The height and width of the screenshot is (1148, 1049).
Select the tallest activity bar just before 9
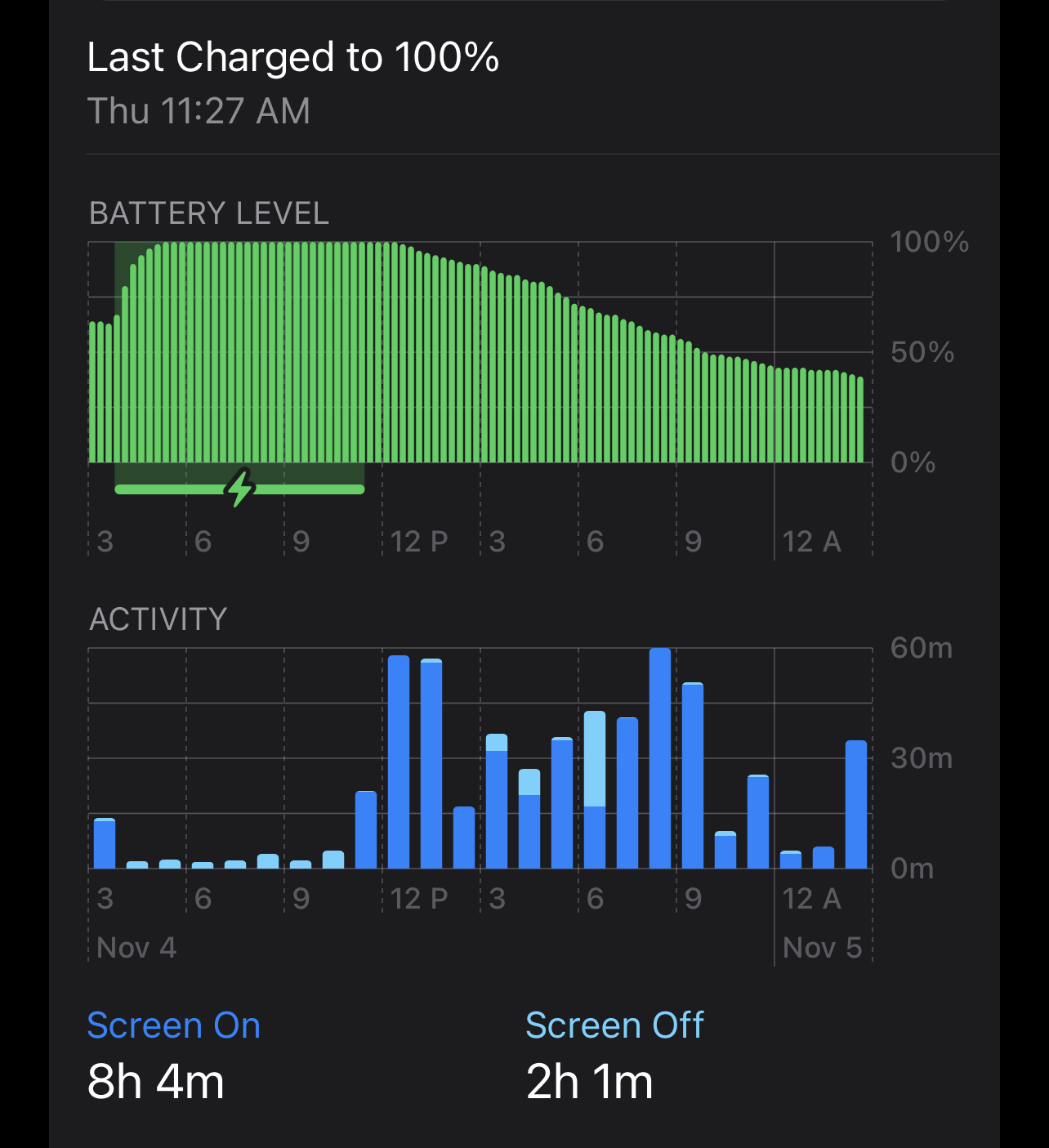pyautogui.click(x=660, y=758)
